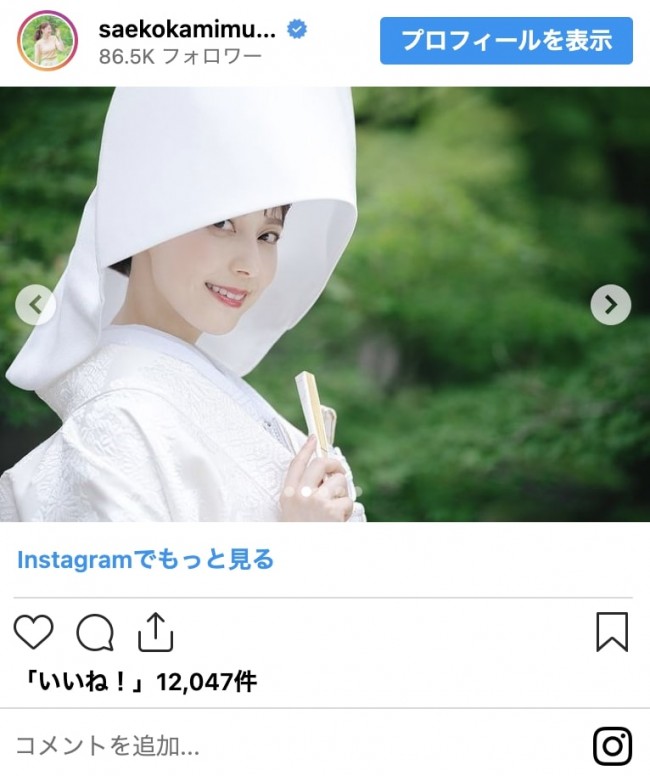Open Instagramでもっと見る link

(x=145, y=560)
